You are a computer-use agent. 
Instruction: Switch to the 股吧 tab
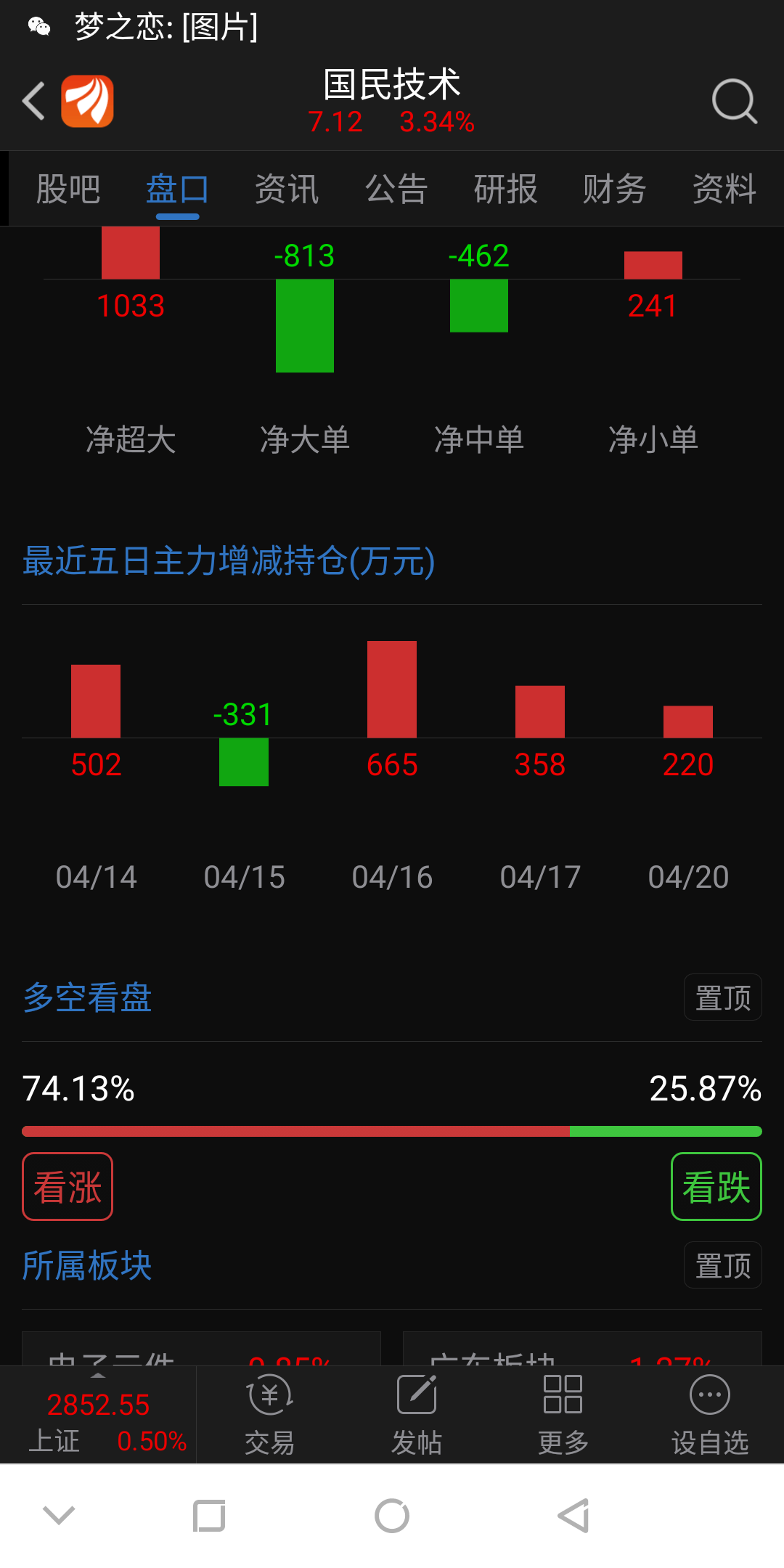(68, 189)
